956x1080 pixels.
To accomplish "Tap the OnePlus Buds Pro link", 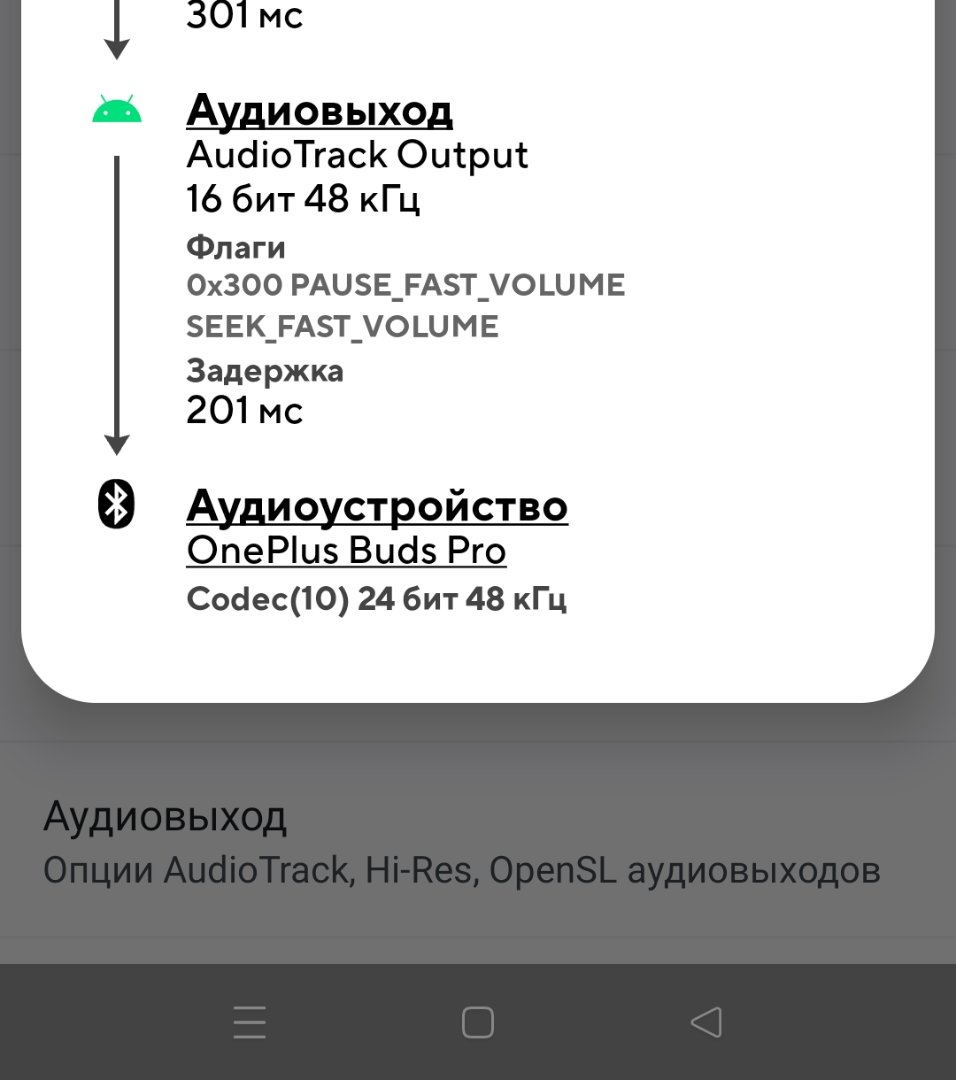I will tap(346, 551).
